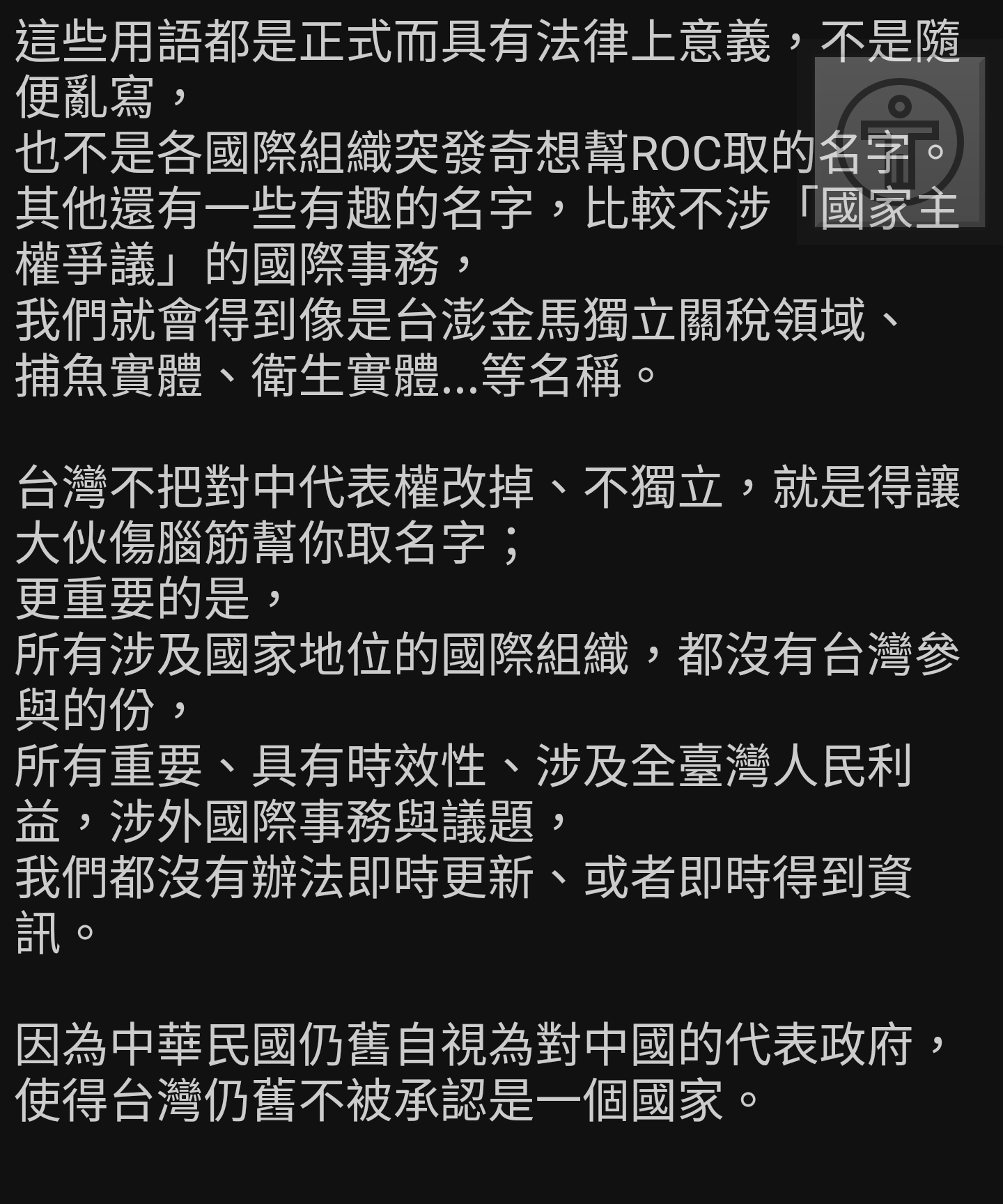
Task: Tap the floating accessibility button
Action: [x=899, y=143]
